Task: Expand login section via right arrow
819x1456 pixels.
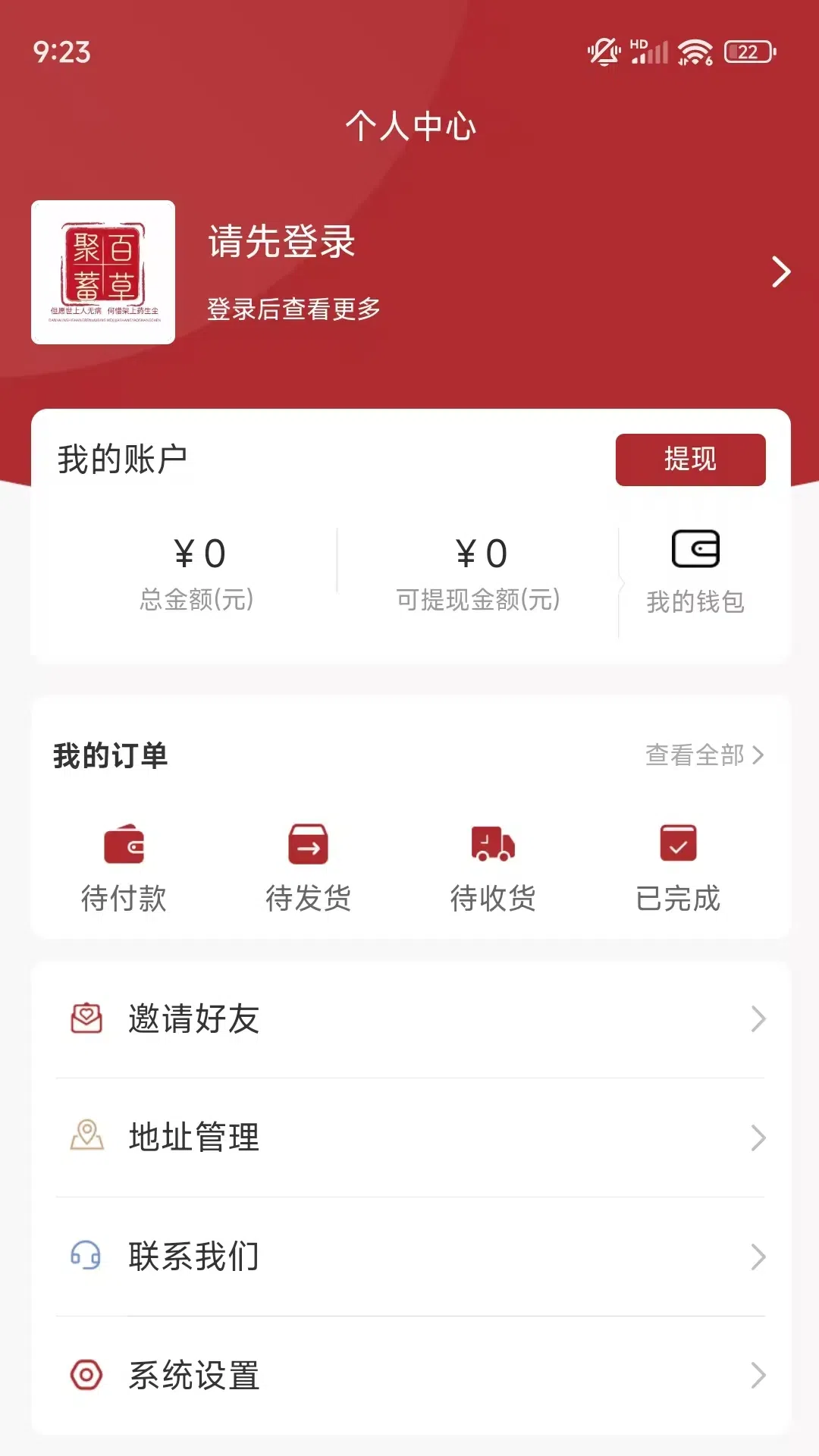Action: click(x=780, y=271)
